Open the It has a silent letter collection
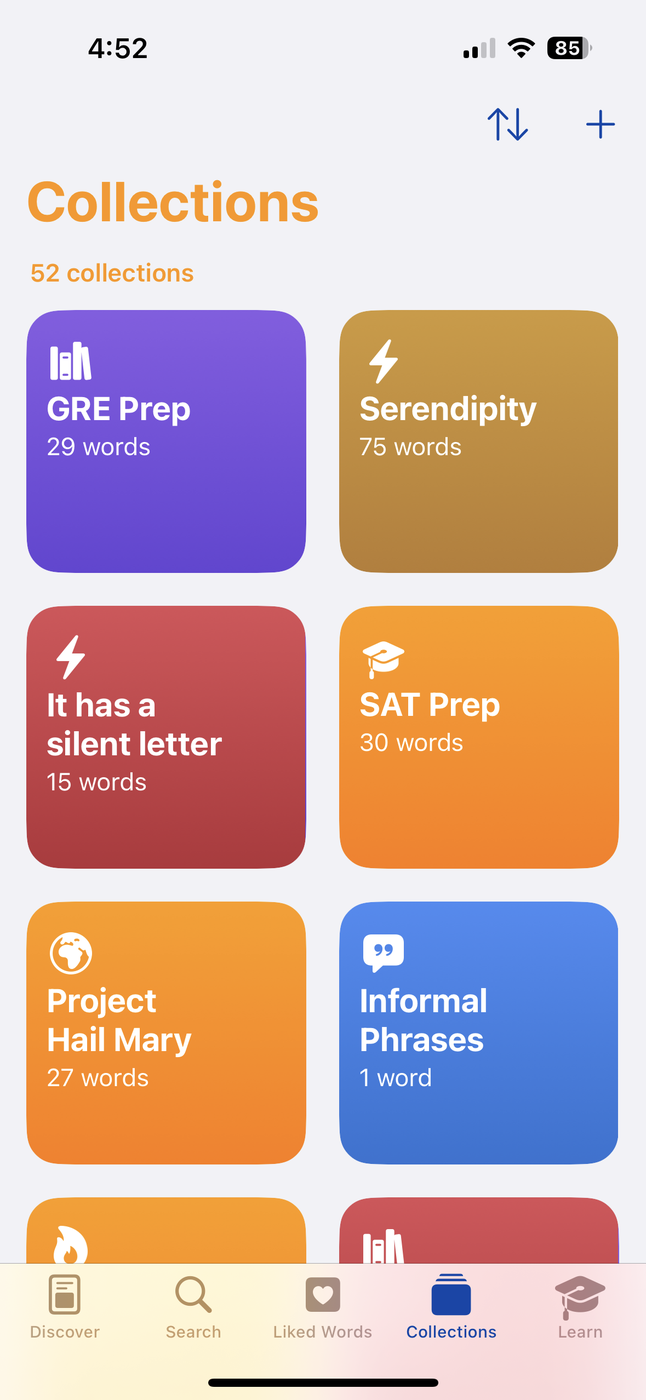Image resolution: width=646 pixels, height=1400 pixels. point(166,737)
